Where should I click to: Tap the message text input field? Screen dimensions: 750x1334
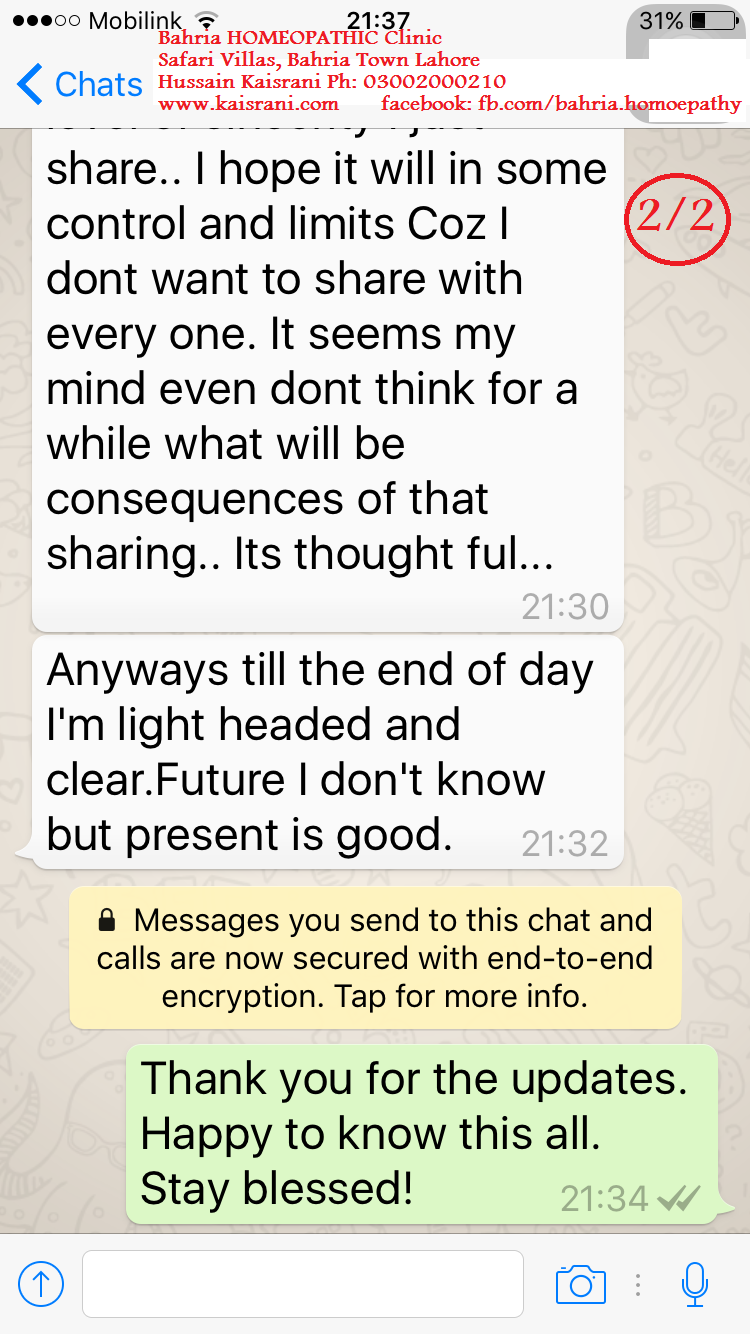tap(303, 1283)
